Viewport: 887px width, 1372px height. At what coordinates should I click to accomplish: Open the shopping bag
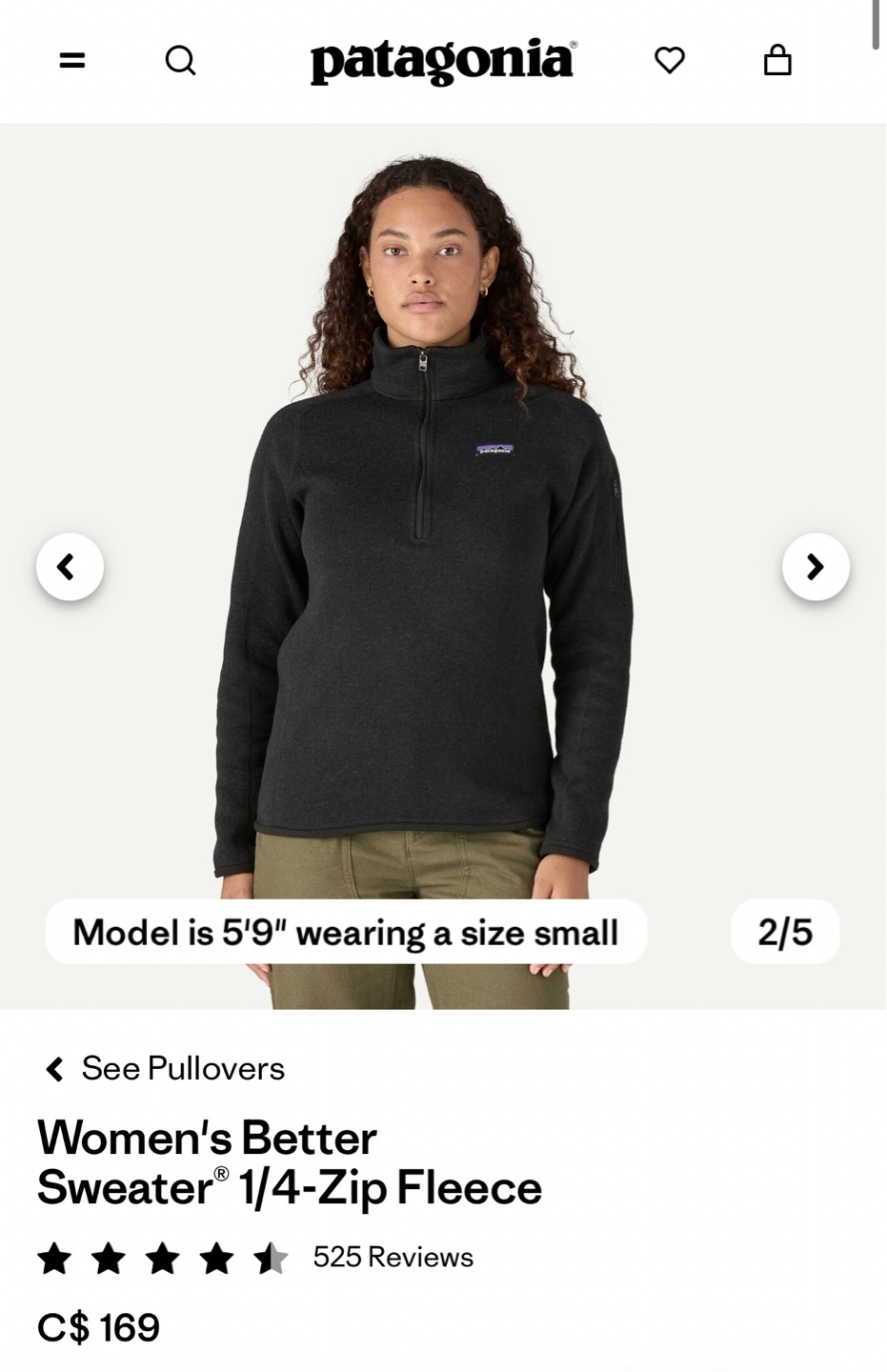(778, 60)
